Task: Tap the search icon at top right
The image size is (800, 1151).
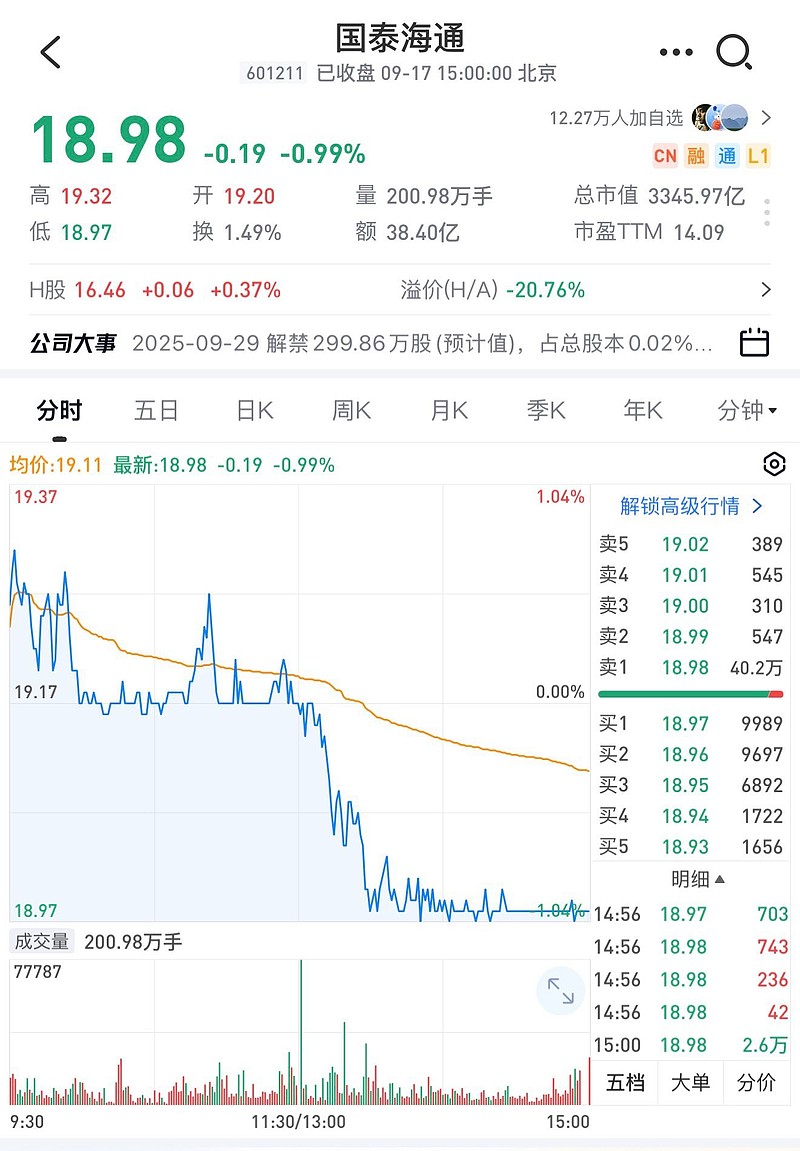Action: pyautogui.click(x=735, y=52)
